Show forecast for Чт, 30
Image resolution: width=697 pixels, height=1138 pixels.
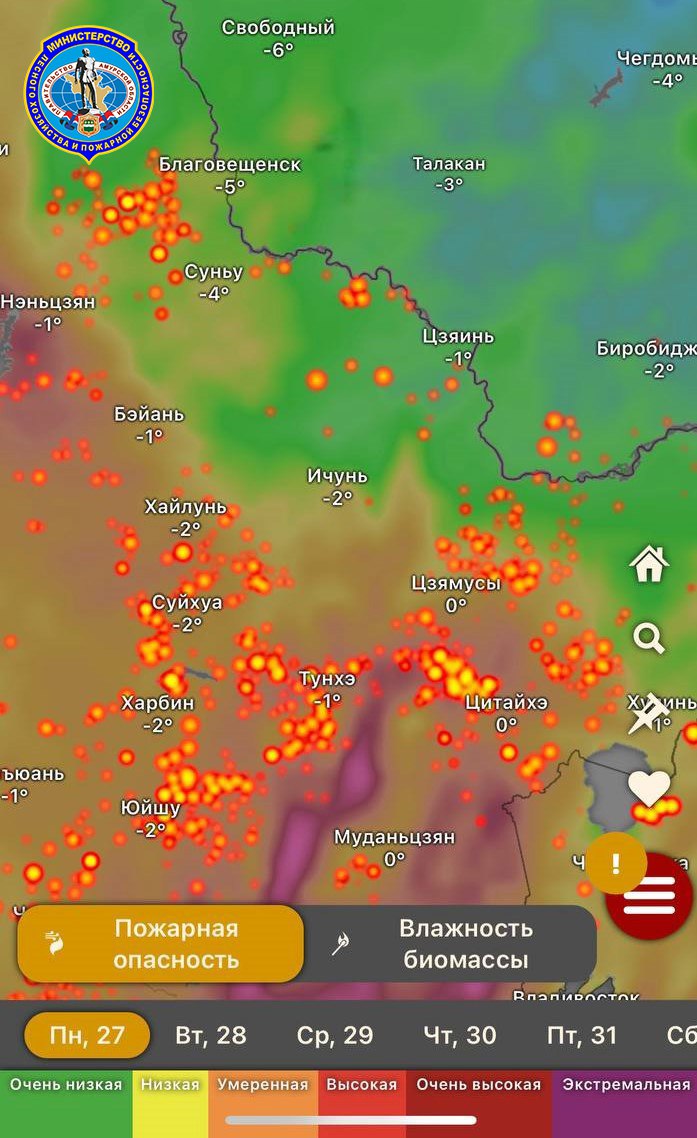pyautogui.click(x=459, y=1035)
